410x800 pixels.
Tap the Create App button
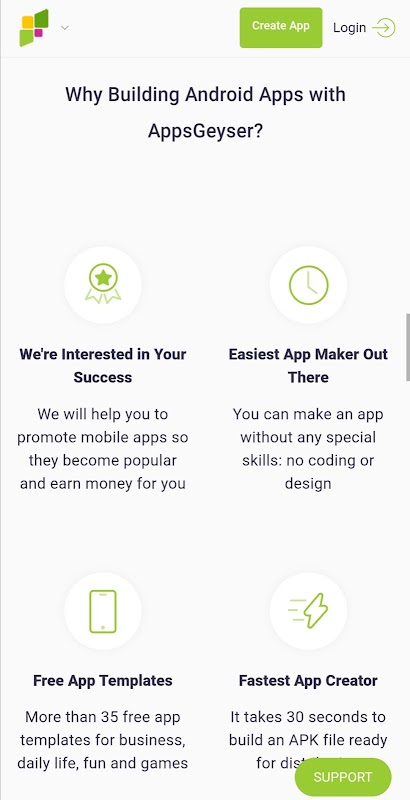click(x=281, y=28)
